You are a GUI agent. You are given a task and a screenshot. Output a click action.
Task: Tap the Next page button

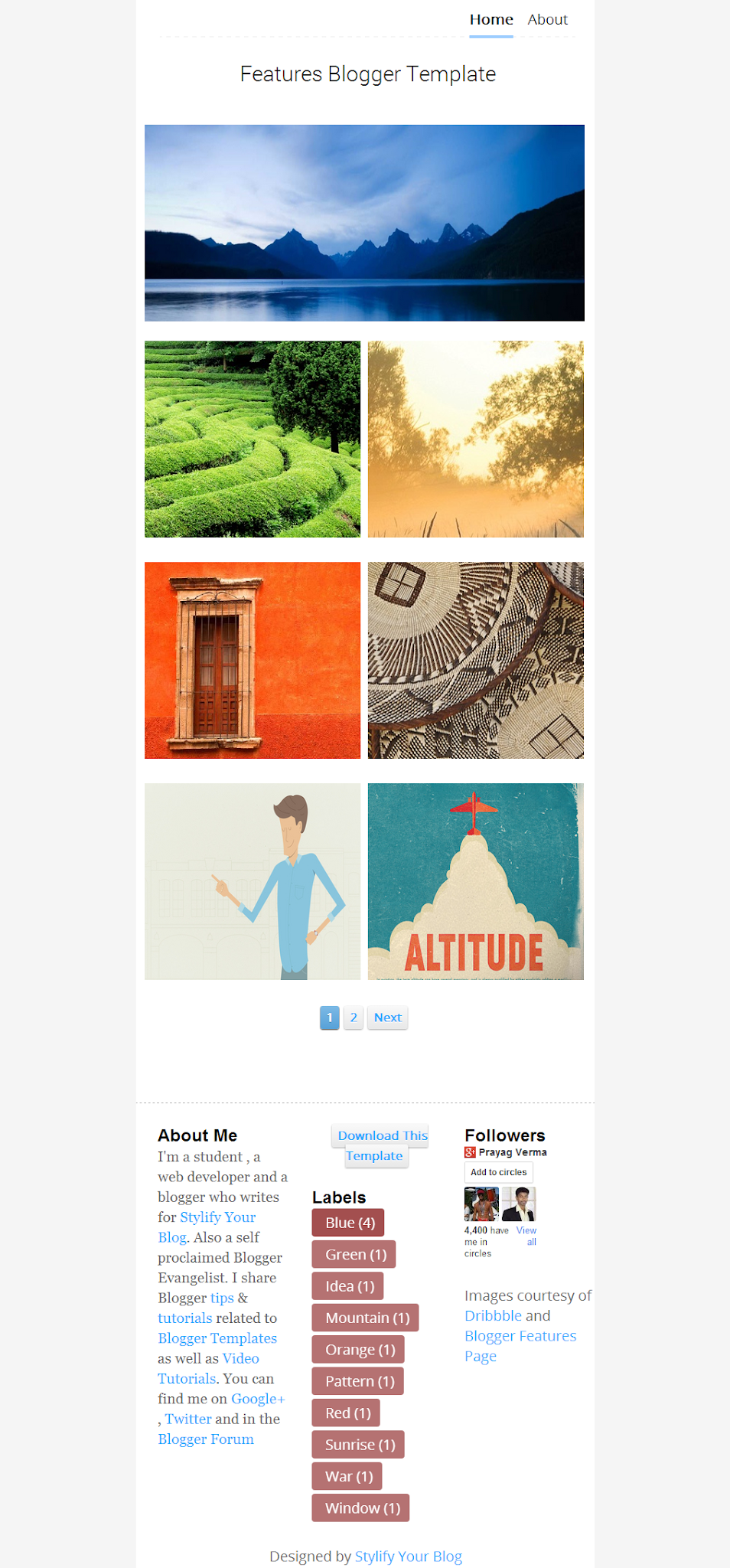click(387, 1018)
